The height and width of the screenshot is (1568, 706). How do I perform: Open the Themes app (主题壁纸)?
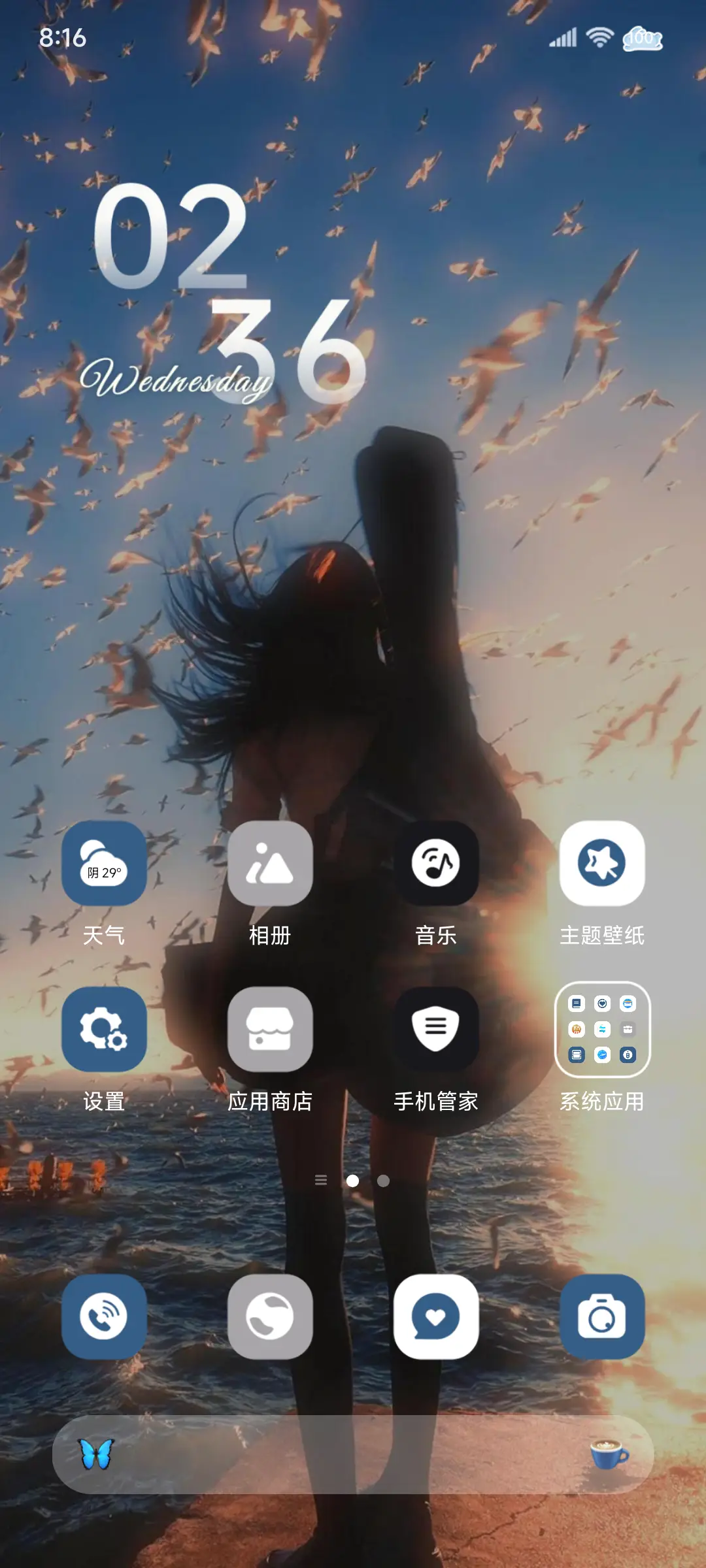[x=603, y=864]
